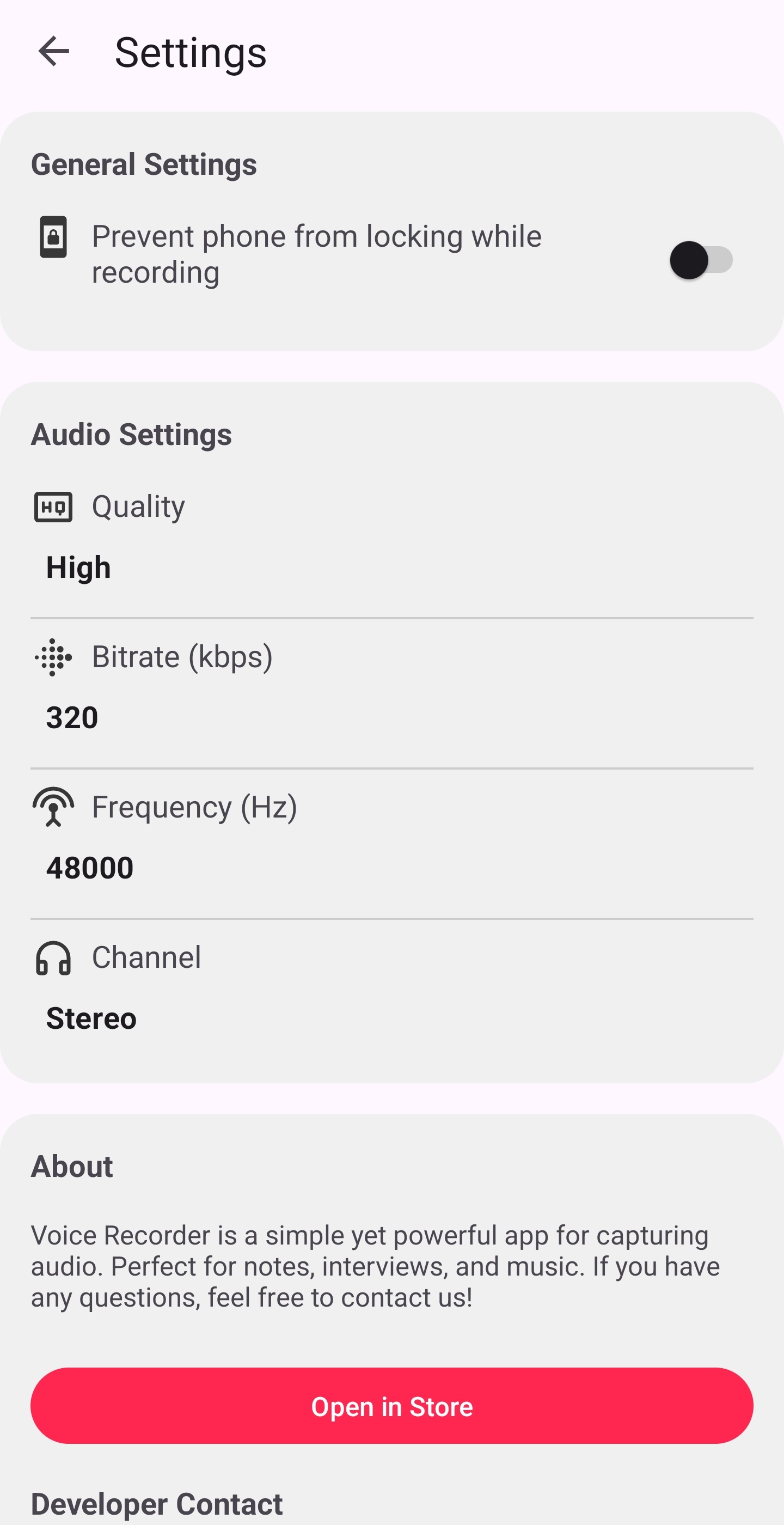Click the Settings title text
This screenshot has width=784, height=1525.
tap(191, 52)
